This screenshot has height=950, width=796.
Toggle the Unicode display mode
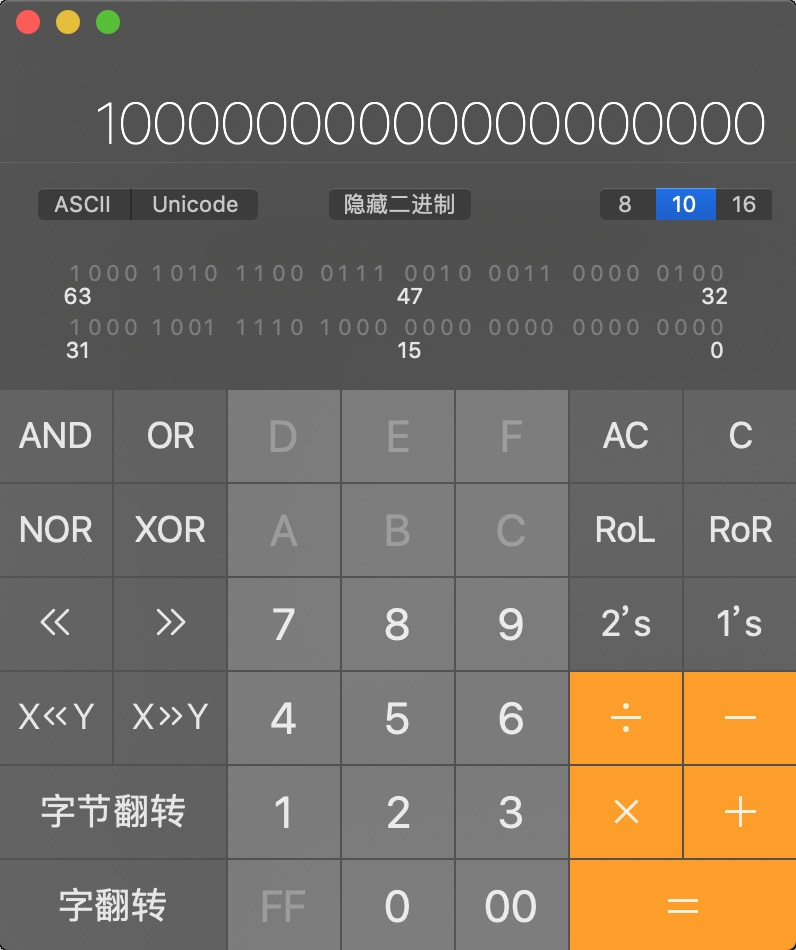click(x=195, y=205)
